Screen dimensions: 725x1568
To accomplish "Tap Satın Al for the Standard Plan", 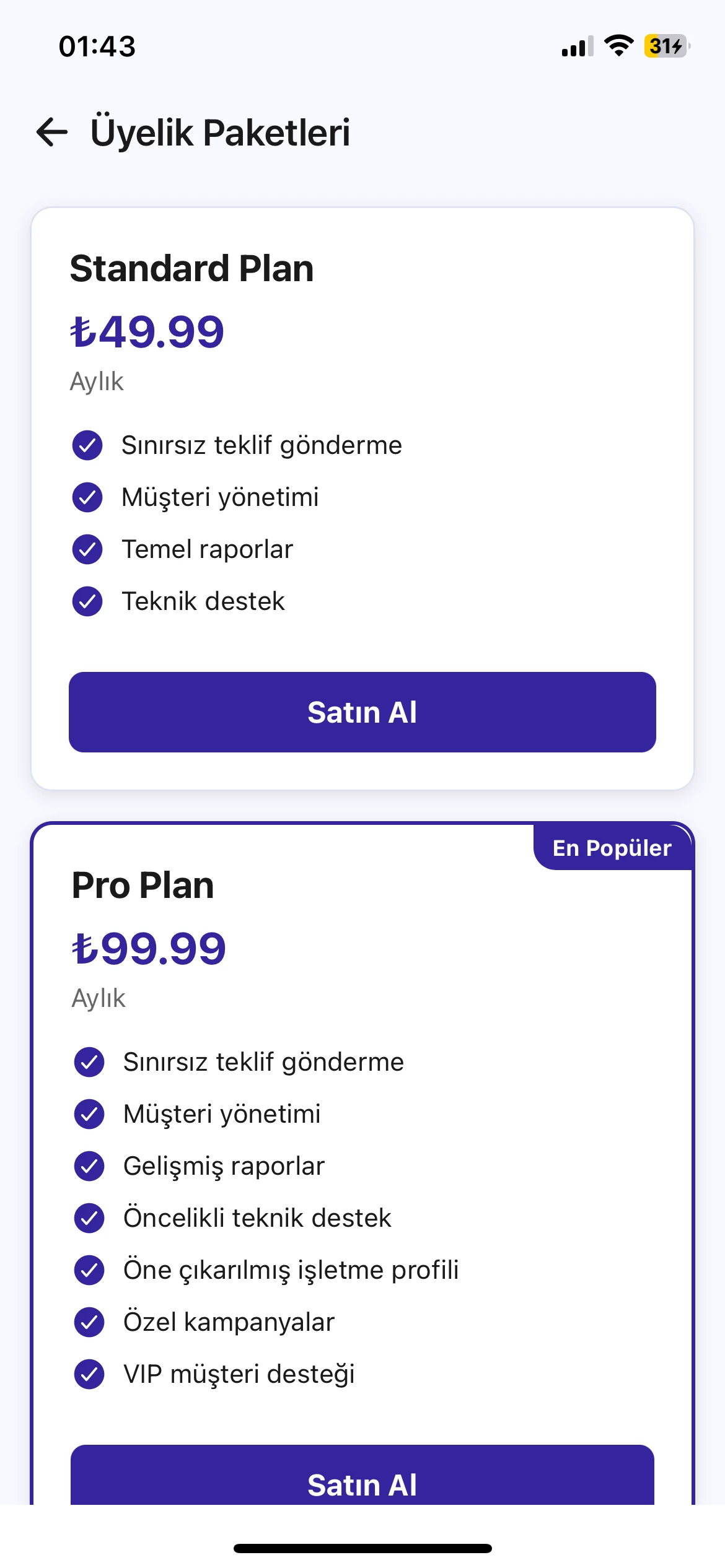I will click(x=362, y=712).
